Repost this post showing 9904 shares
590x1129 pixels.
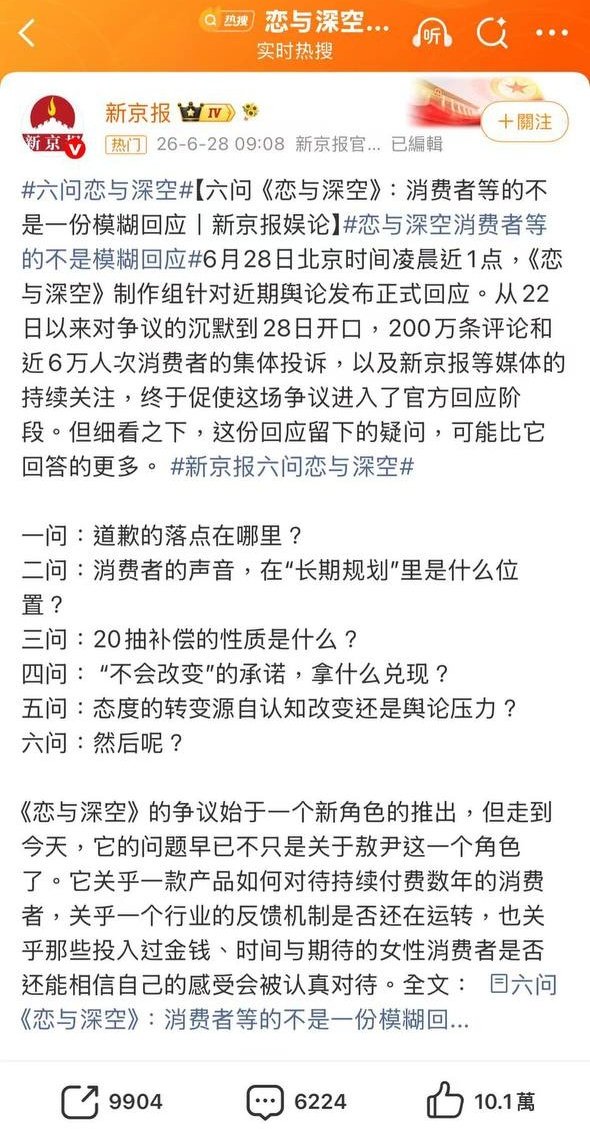[112, 1102]
